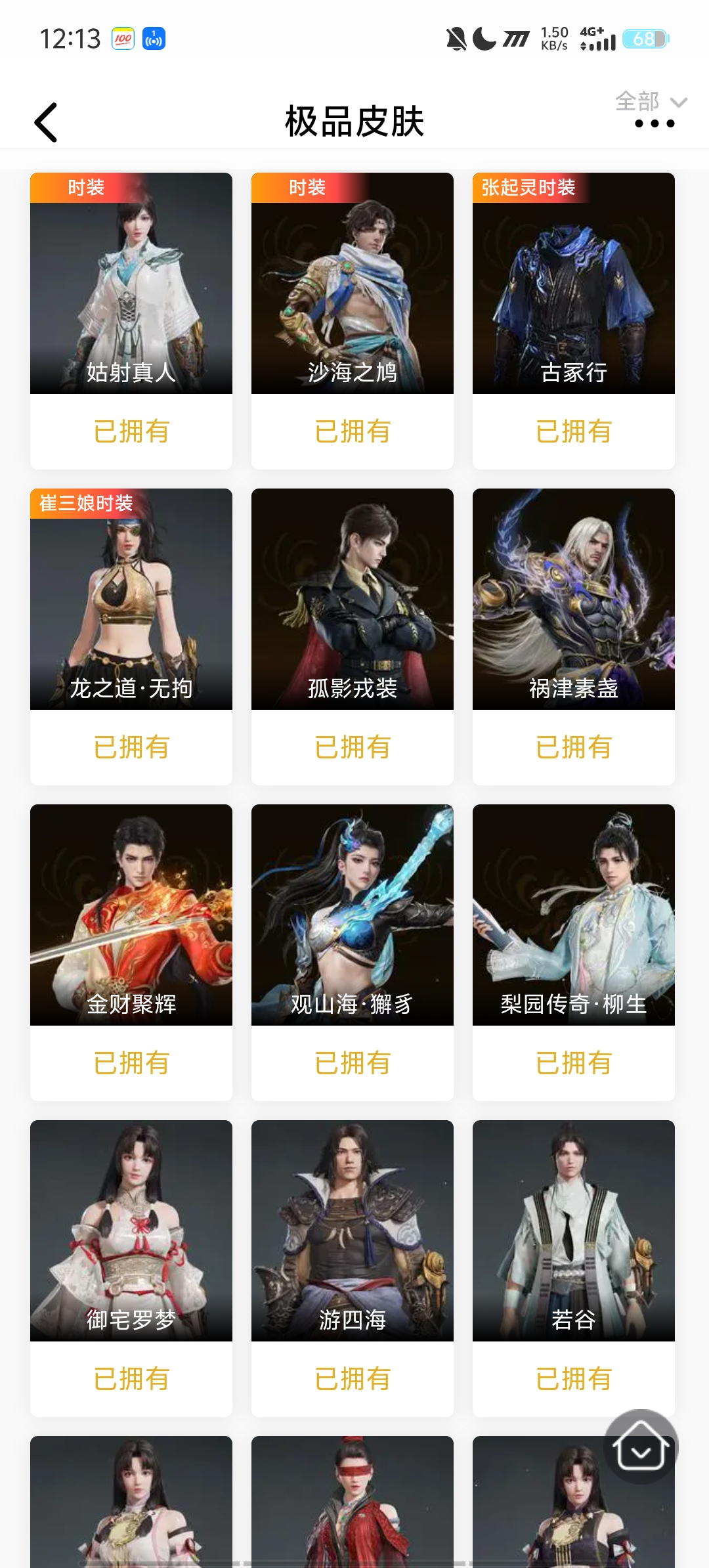Expand the 全部 filter dropdown
The height and width of the screenshot is (1568, 709).
click(651, 101)
